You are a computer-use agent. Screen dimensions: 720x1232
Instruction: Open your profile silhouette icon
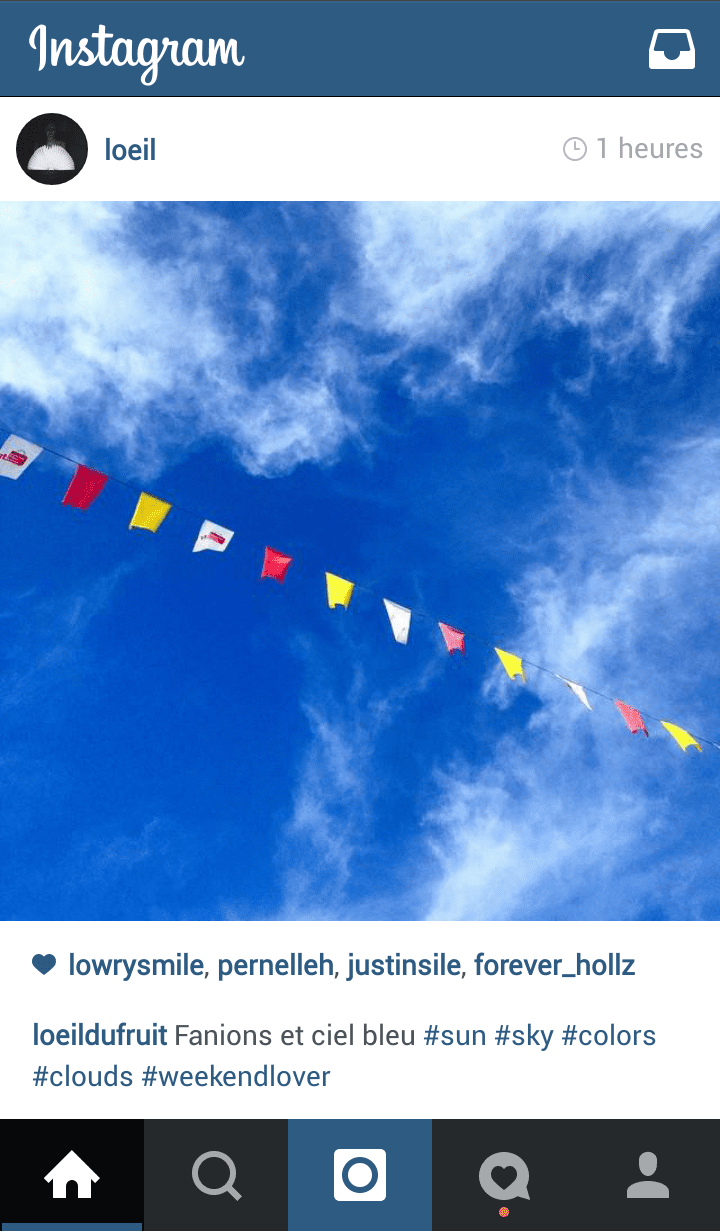click(x=648, y=1175)
